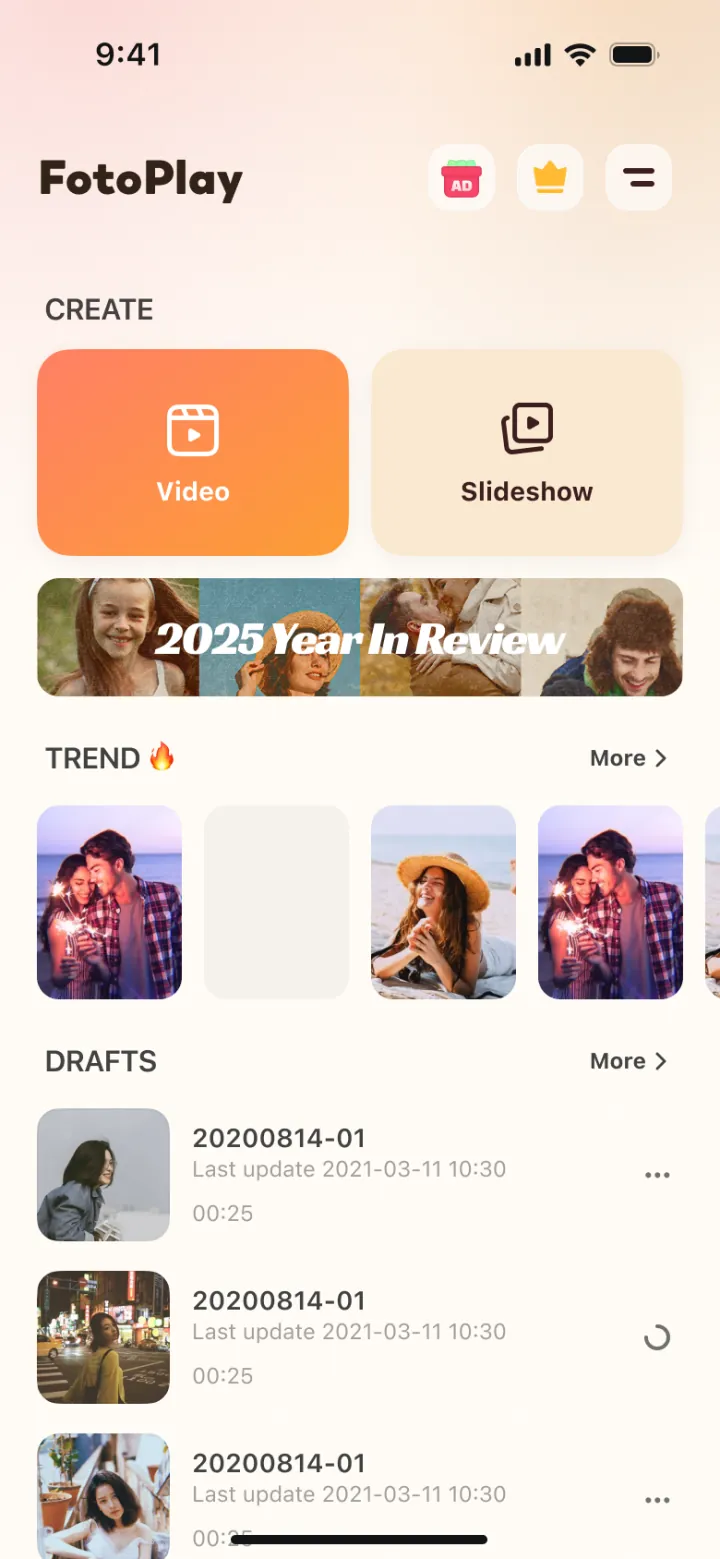
Task: Create a new Slideshow
Action: (527, 452)
